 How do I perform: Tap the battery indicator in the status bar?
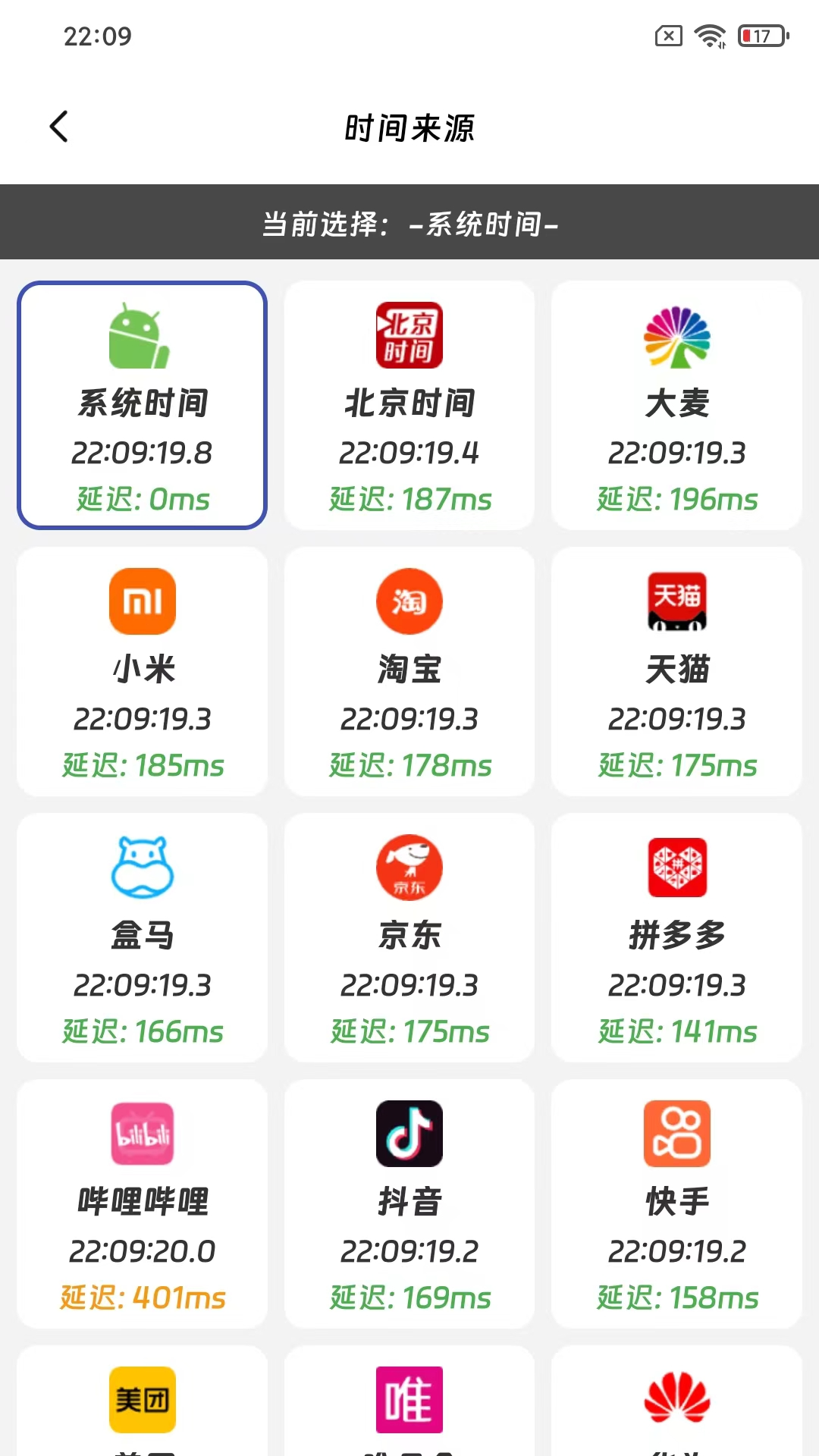pyautogui.click(x=763, y=35)
